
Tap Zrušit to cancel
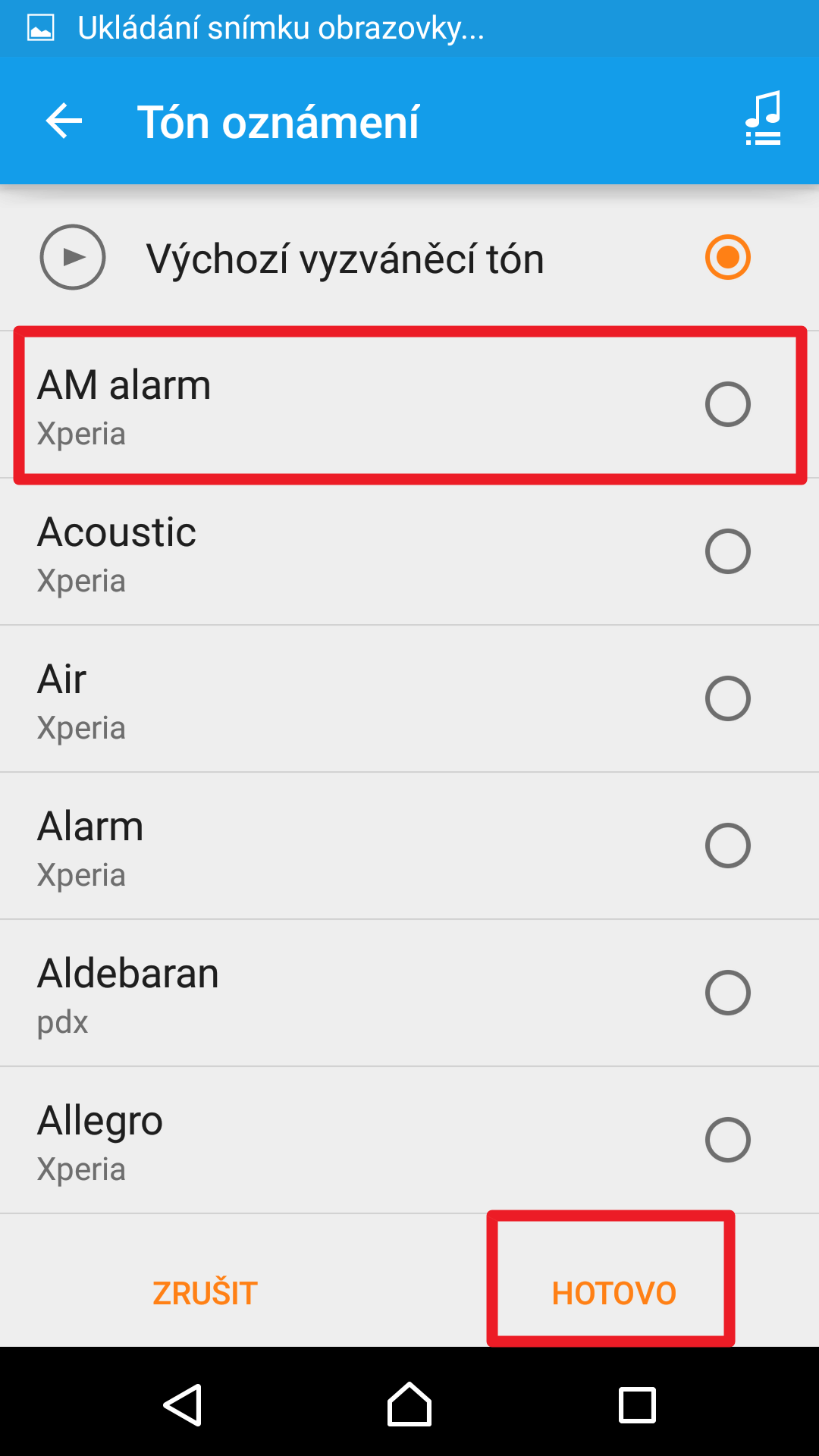[x=205, y=1293]
